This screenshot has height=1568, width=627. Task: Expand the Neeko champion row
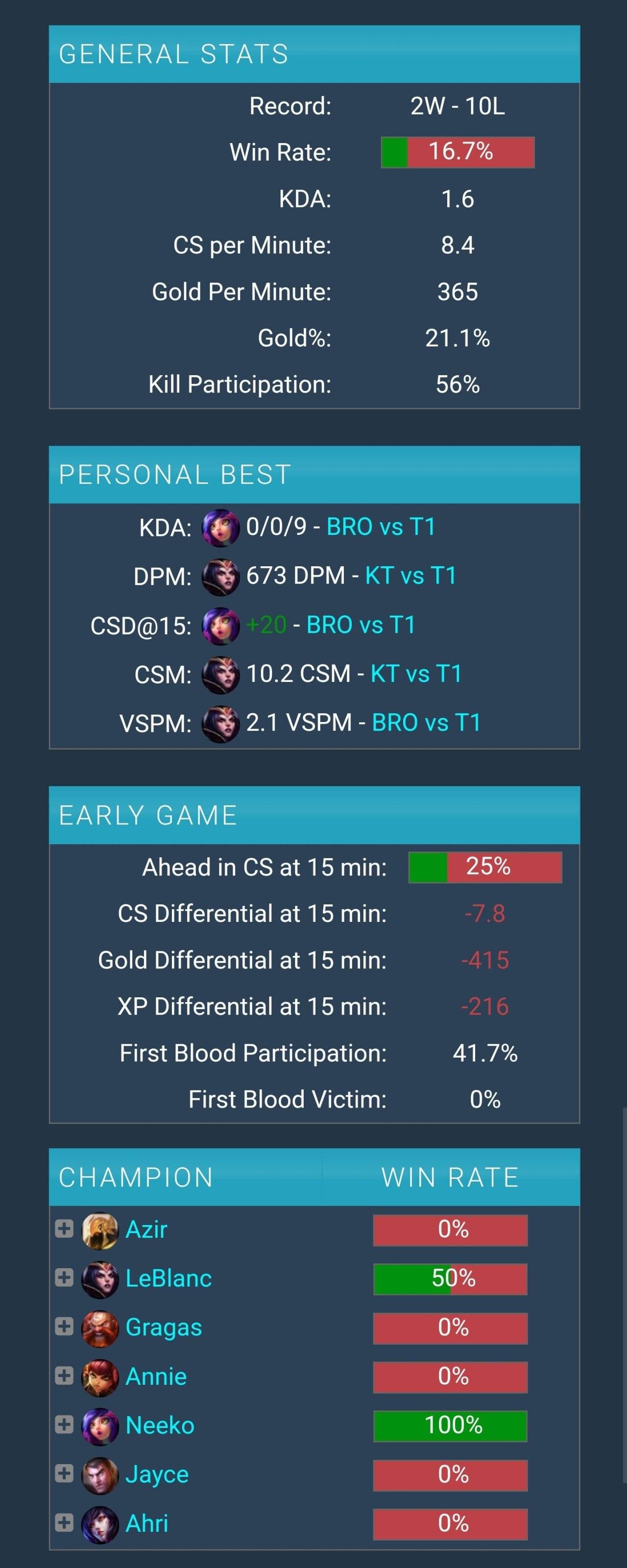click(64, 1425)
